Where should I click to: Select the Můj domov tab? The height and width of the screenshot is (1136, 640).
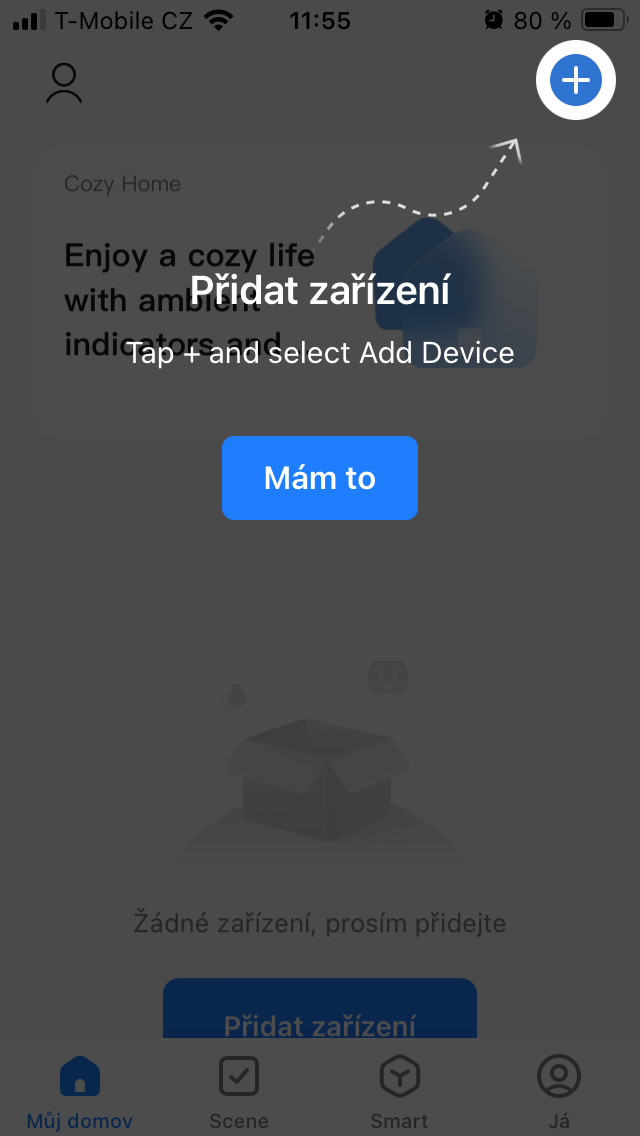tap(80, 1090)
